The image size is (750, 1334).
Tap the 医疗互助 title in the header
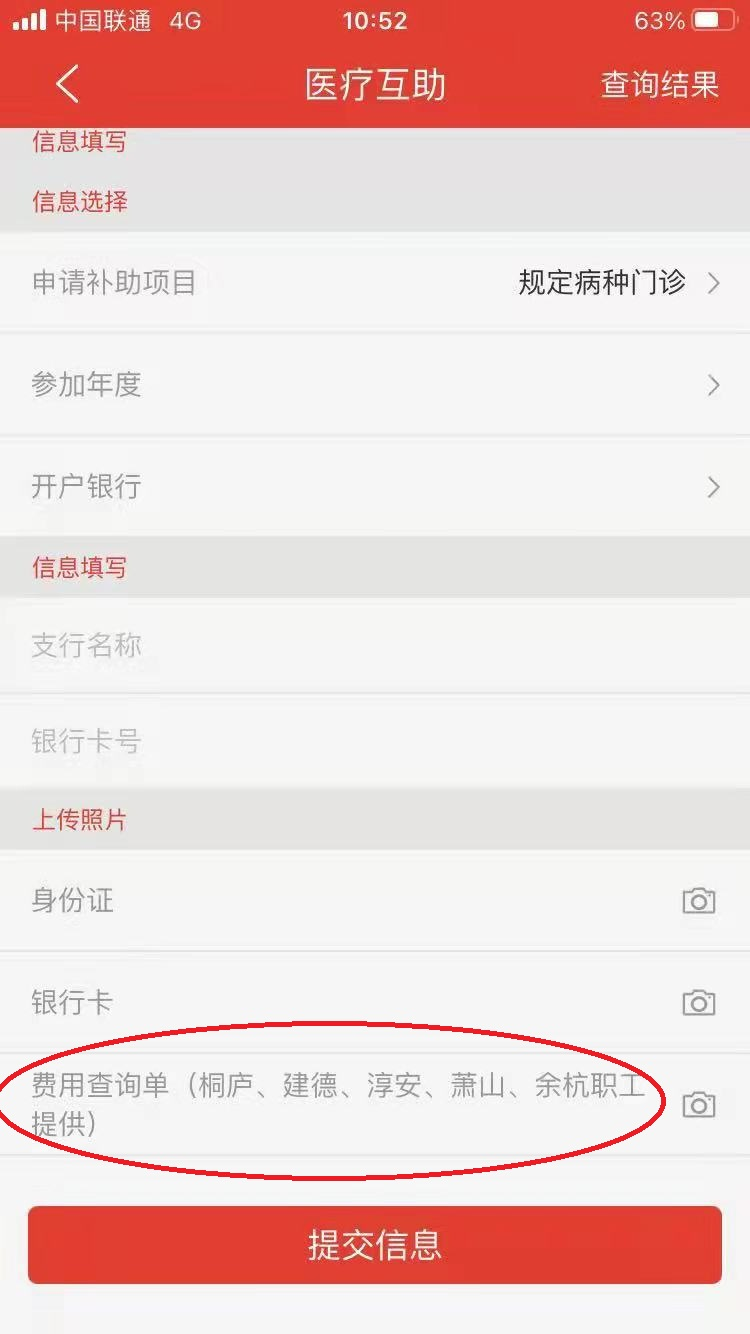tap(375, 85)
